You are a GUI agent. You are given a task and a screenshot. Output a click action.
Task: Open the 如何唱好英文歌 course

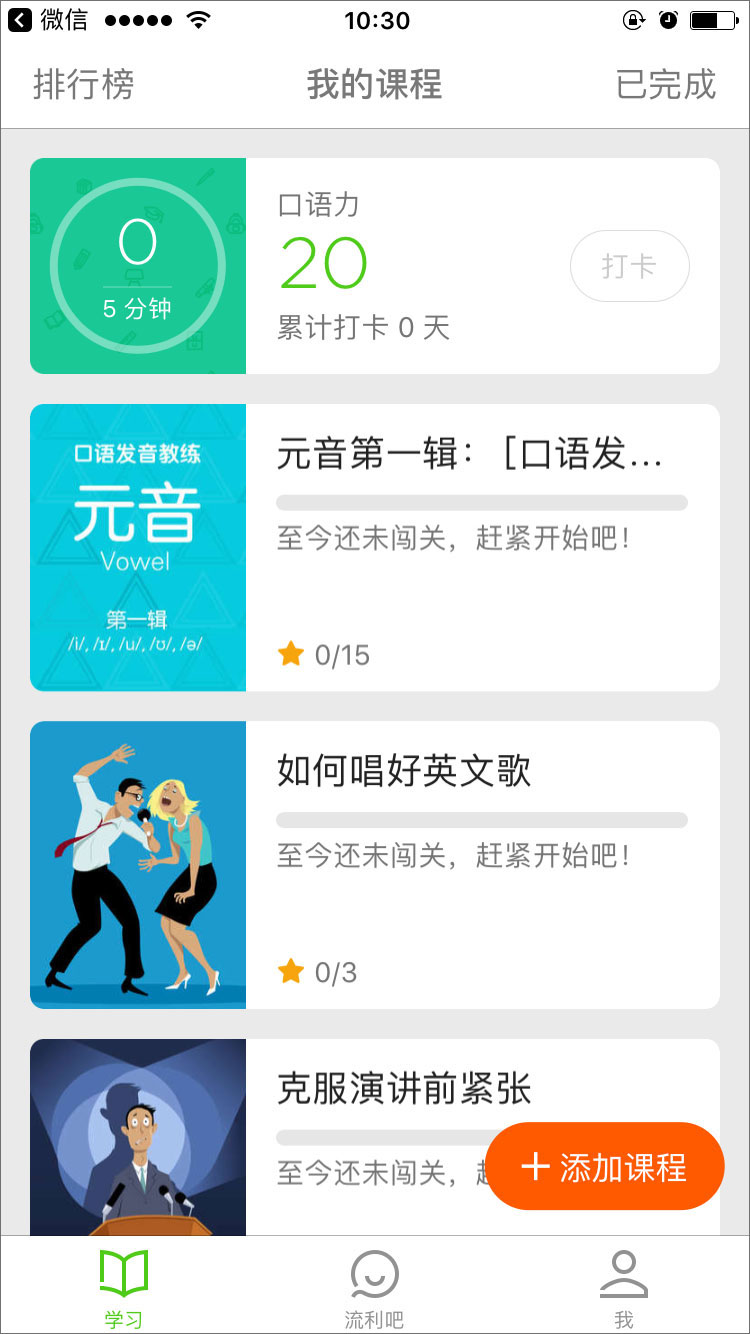pos(404,772)
